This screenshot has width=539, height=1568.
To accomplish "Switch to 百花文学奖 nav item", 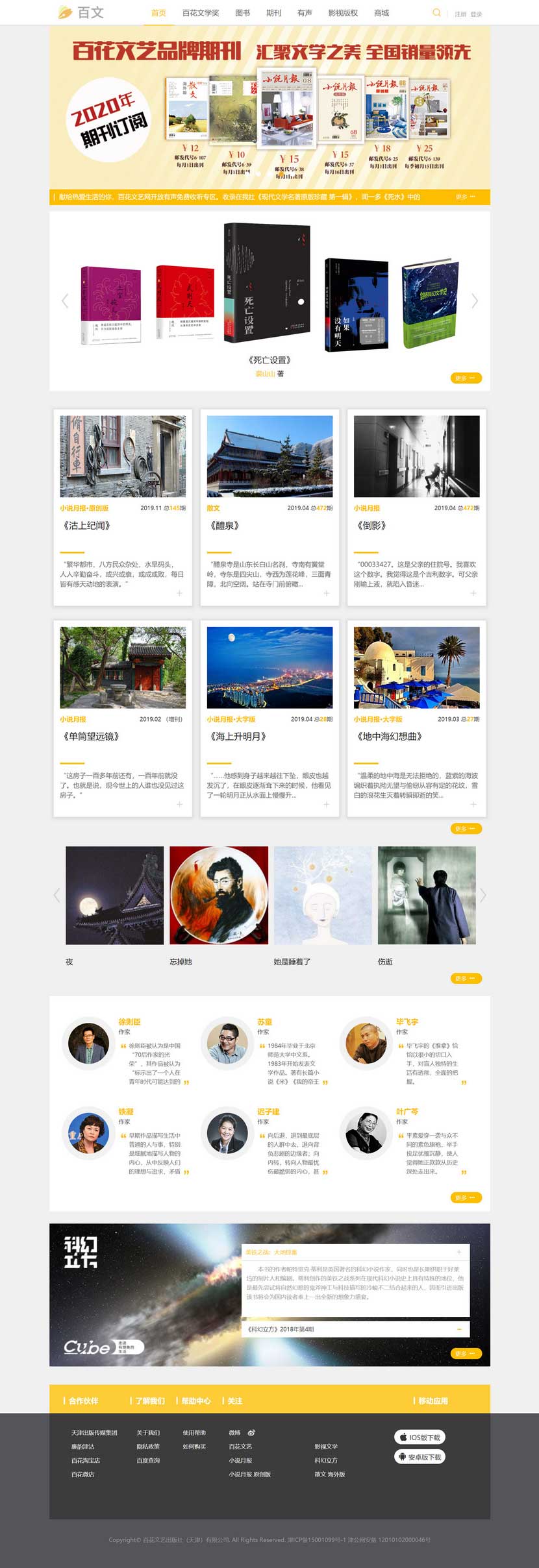I will (x=200, y=13).
